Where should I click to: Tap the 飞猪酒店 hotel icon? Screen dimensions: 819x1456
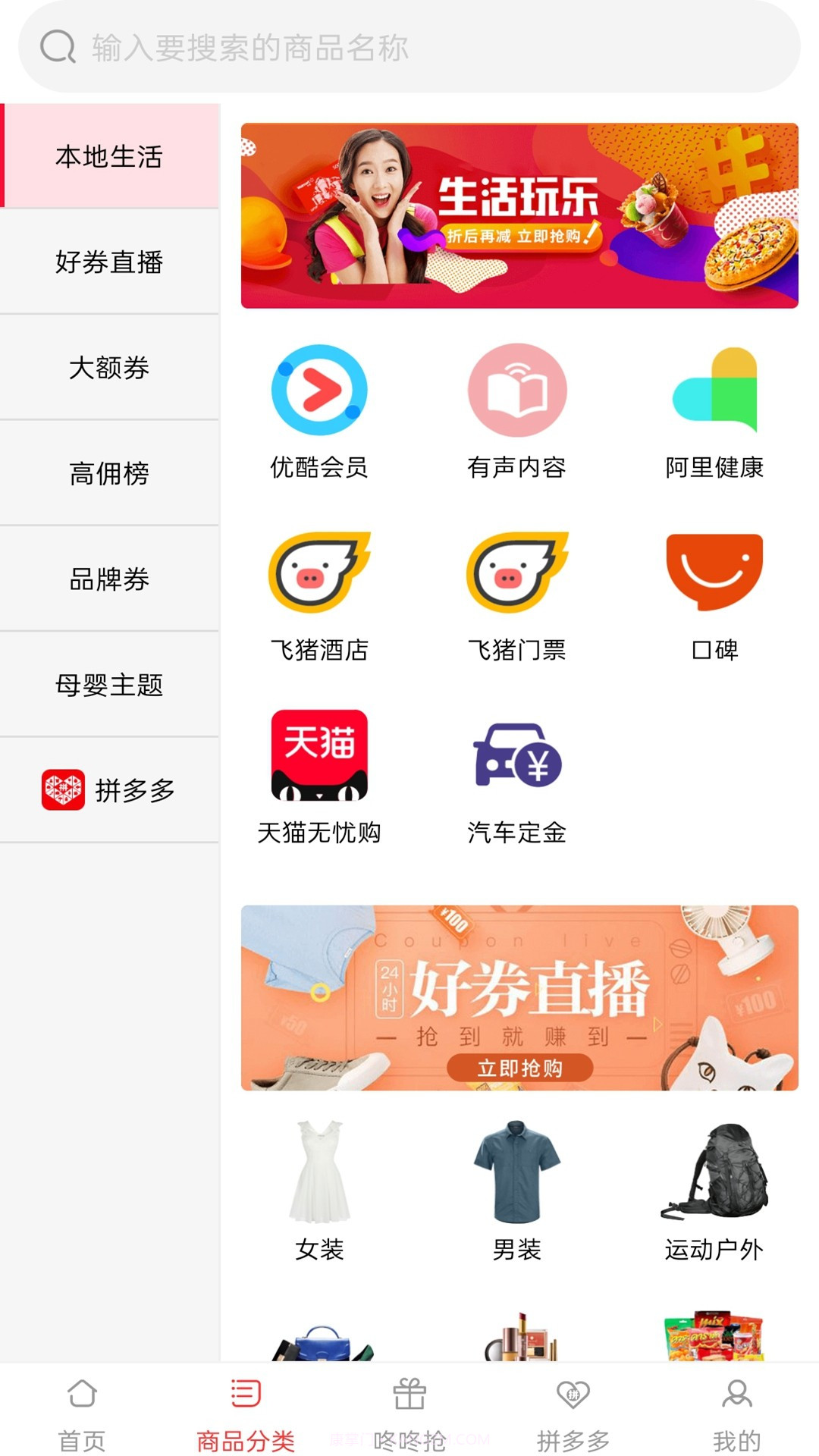pyautogui.click(x=318, y=573)
